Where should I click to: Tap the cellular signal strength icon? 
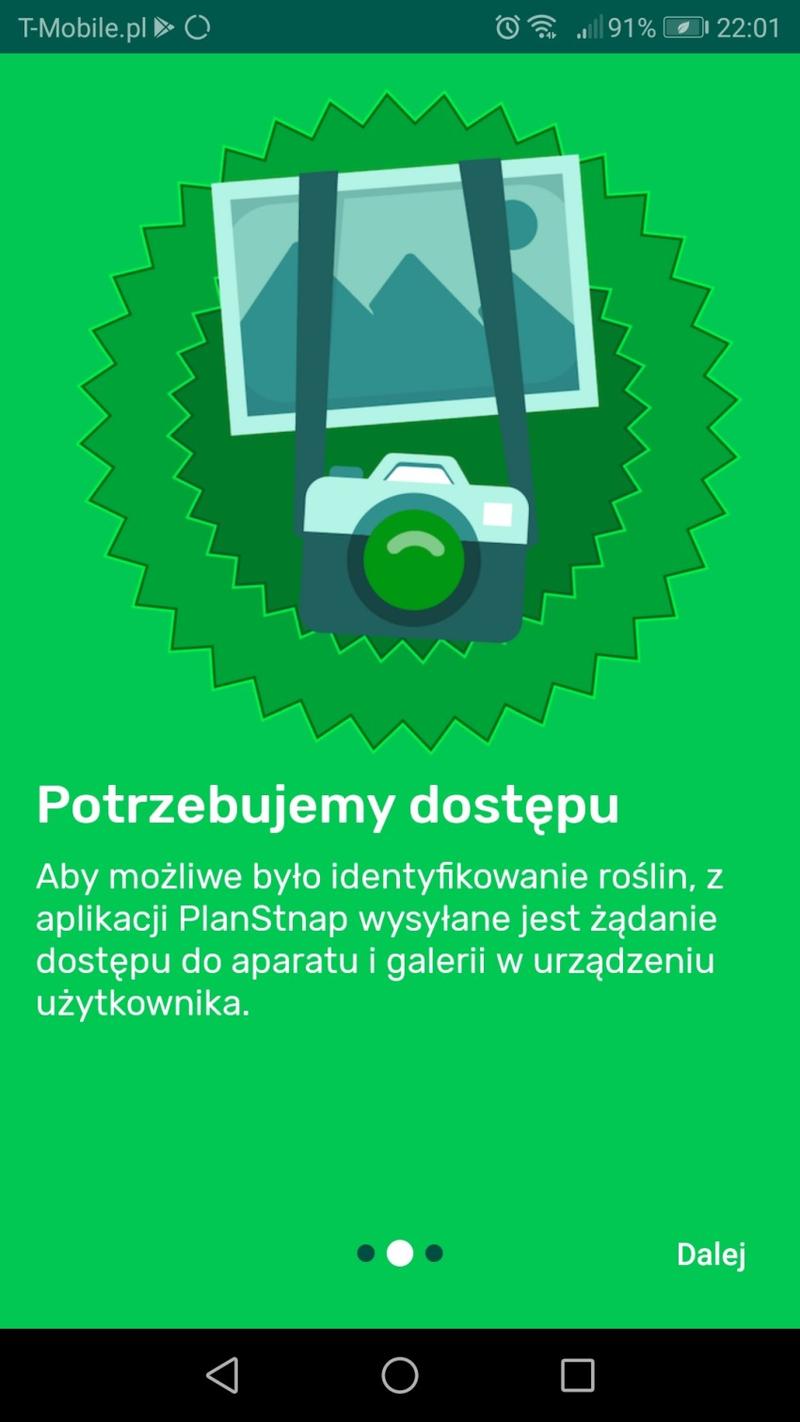pos(589,27)
